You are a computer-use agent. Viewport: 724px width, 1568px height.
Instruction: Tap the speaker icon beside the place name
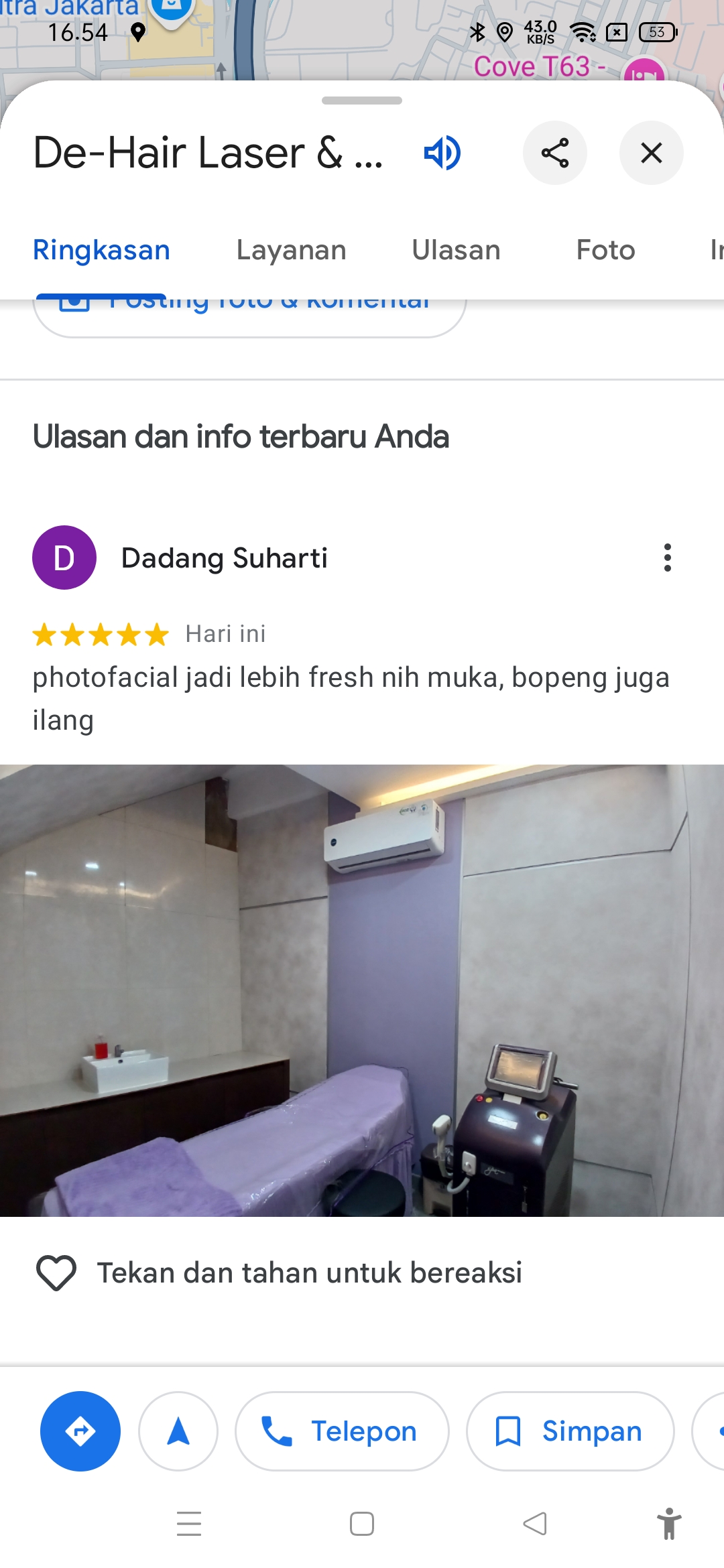tap(442, 153)
